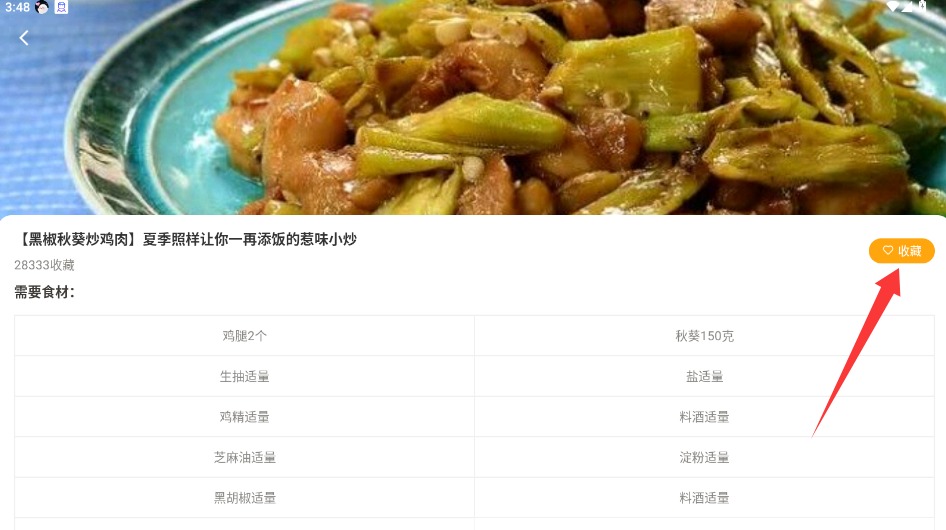Go back using the top-left arrow

[24, 38]
